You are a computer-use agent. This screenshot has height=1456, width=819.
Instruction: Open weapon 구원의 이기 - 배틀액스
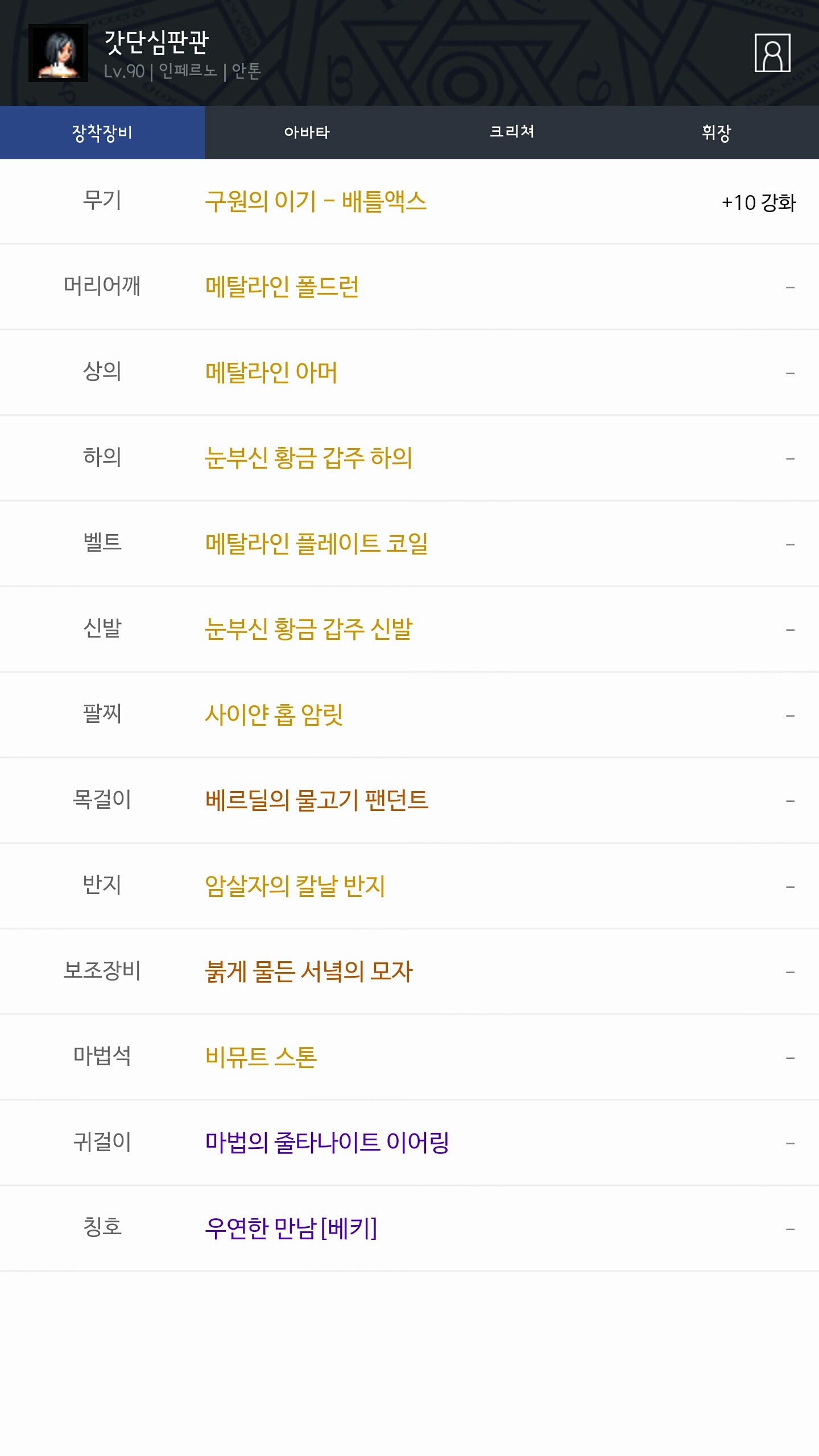[316, 201]
